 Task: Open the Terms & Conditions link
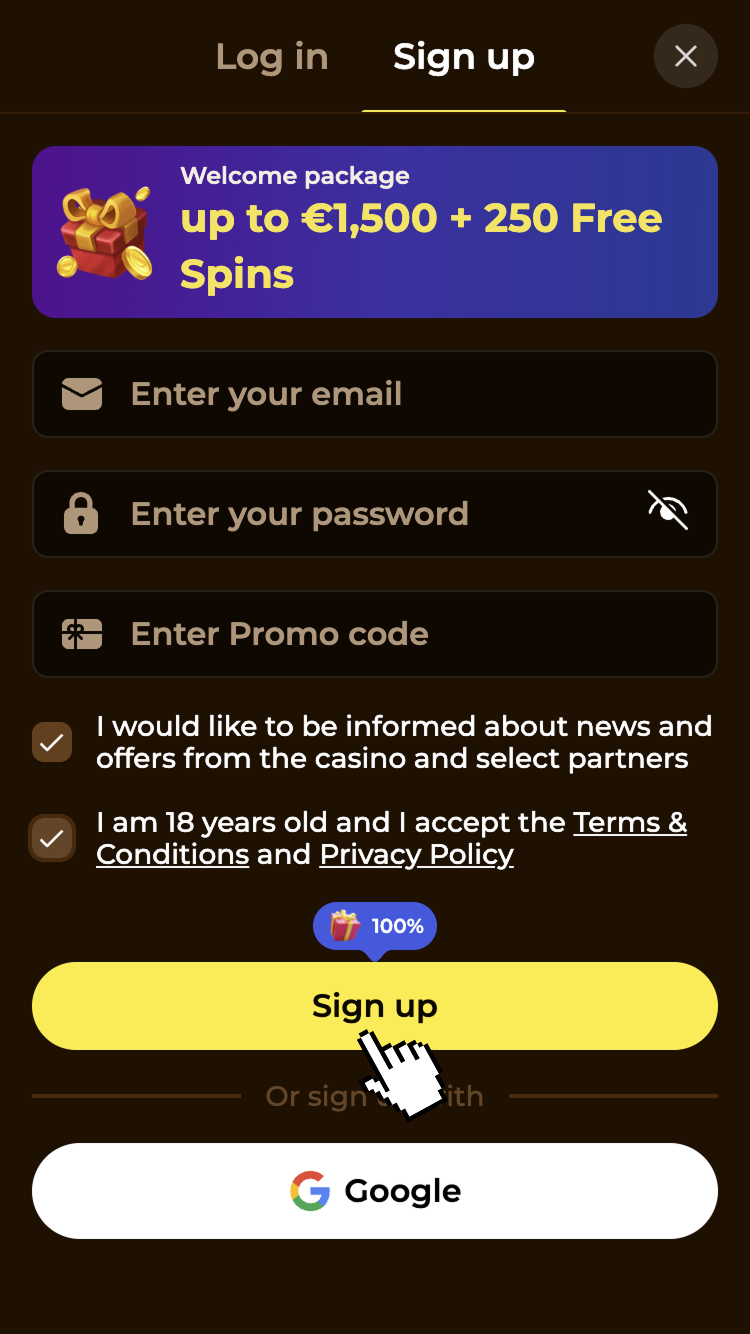pos(629,823)
